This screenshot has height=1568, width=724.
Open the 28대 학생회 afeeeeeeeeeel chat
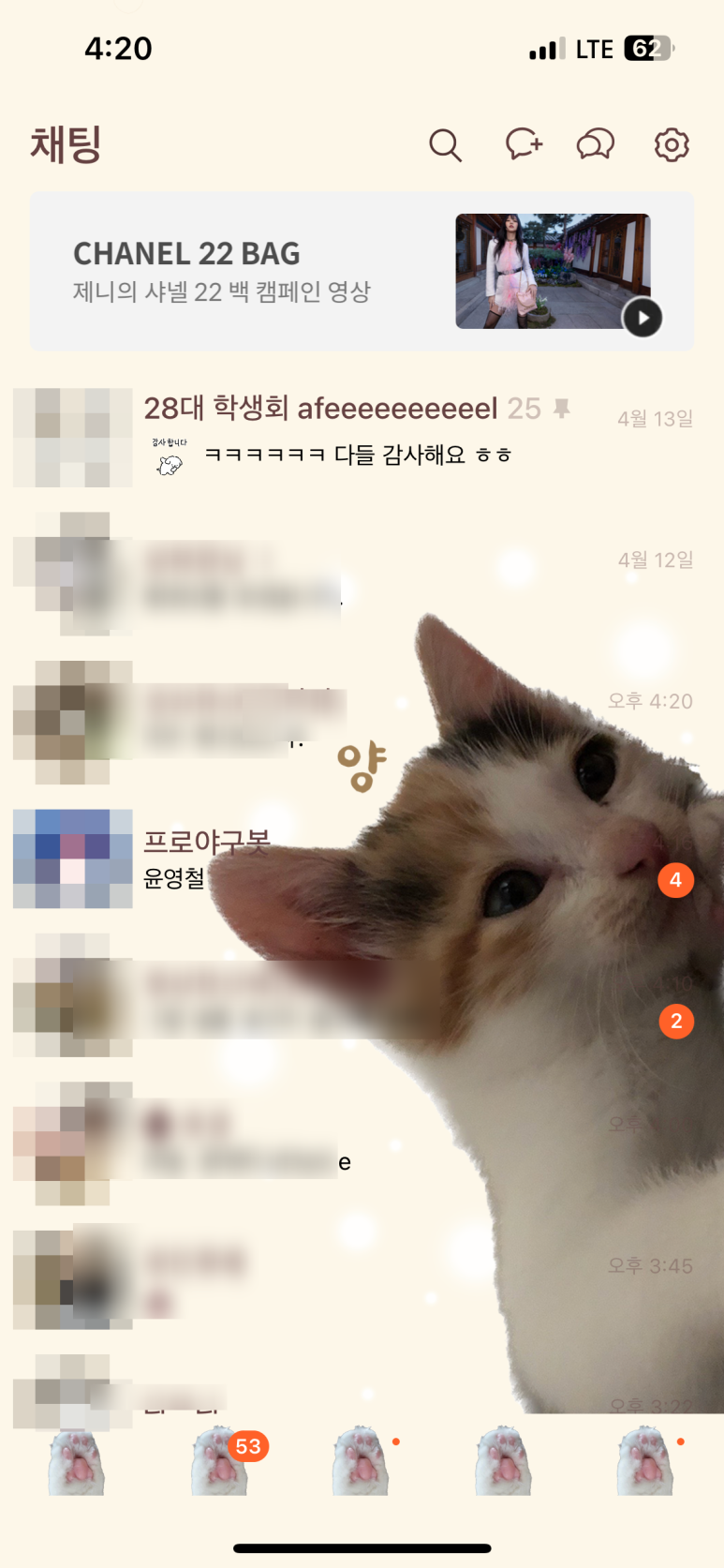click(362, 437)
